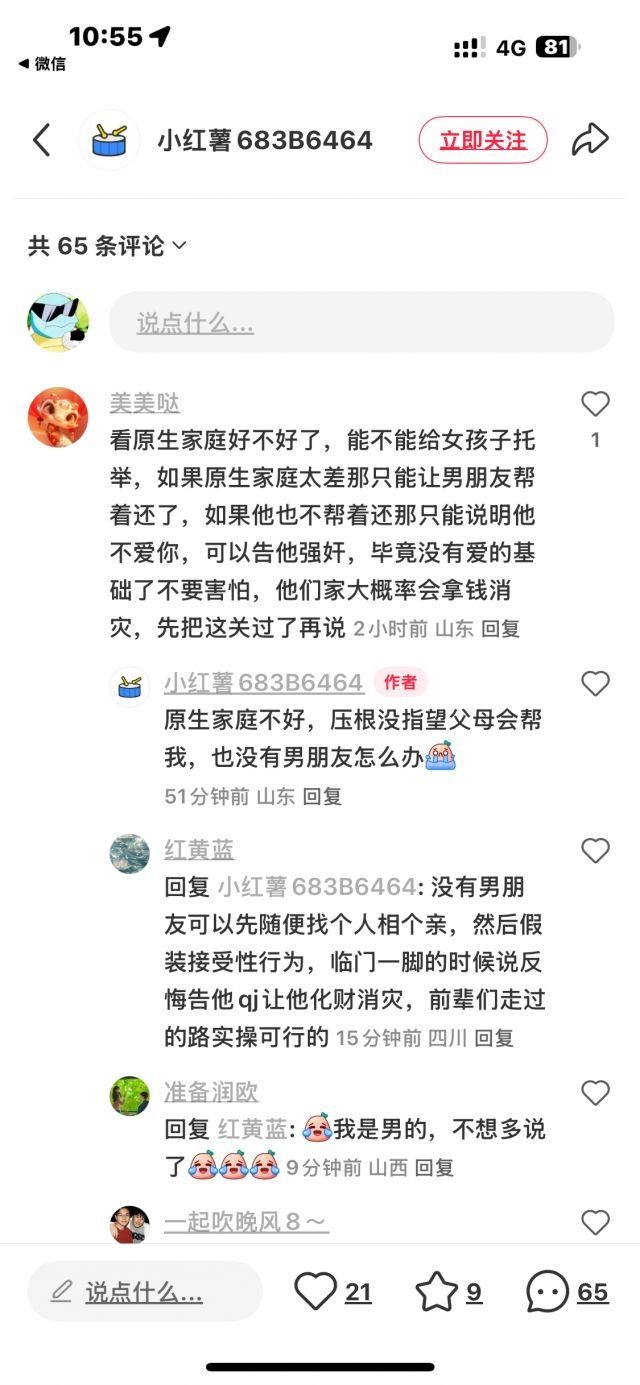The height and width of the screenshot is (1385, 640).
Task: Tap the top 说点什么 comment field
Action: tap(361, 322)
